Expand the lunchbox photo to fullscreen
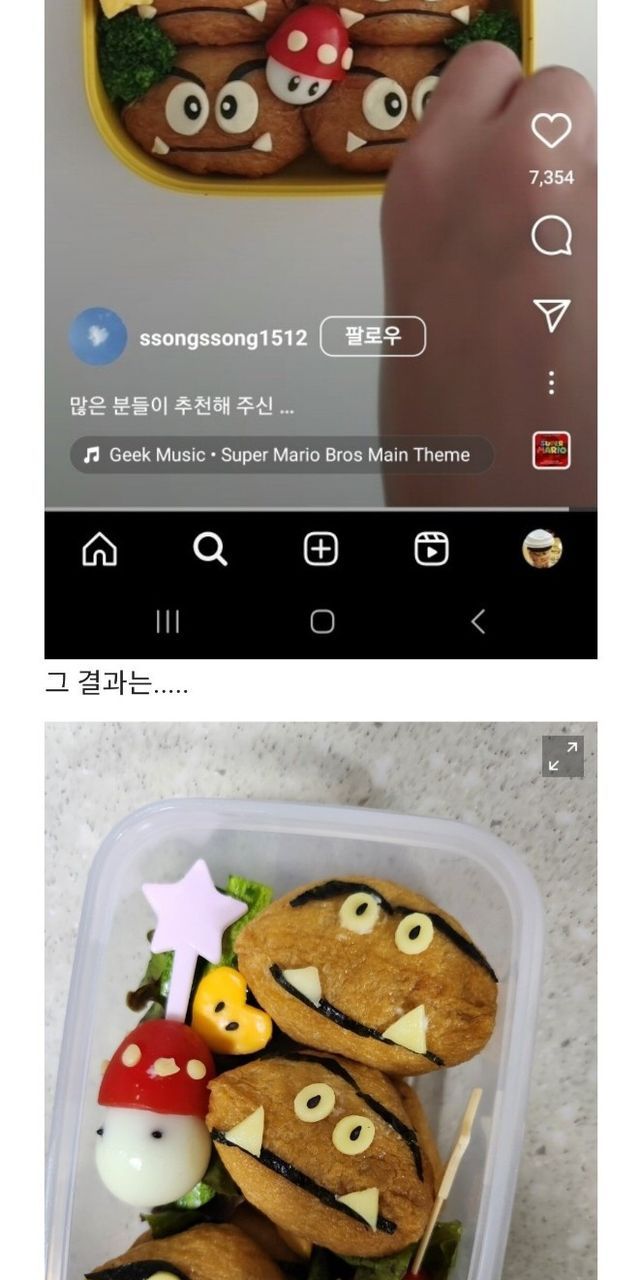The image size is (640, 1280). pos(563,757)
